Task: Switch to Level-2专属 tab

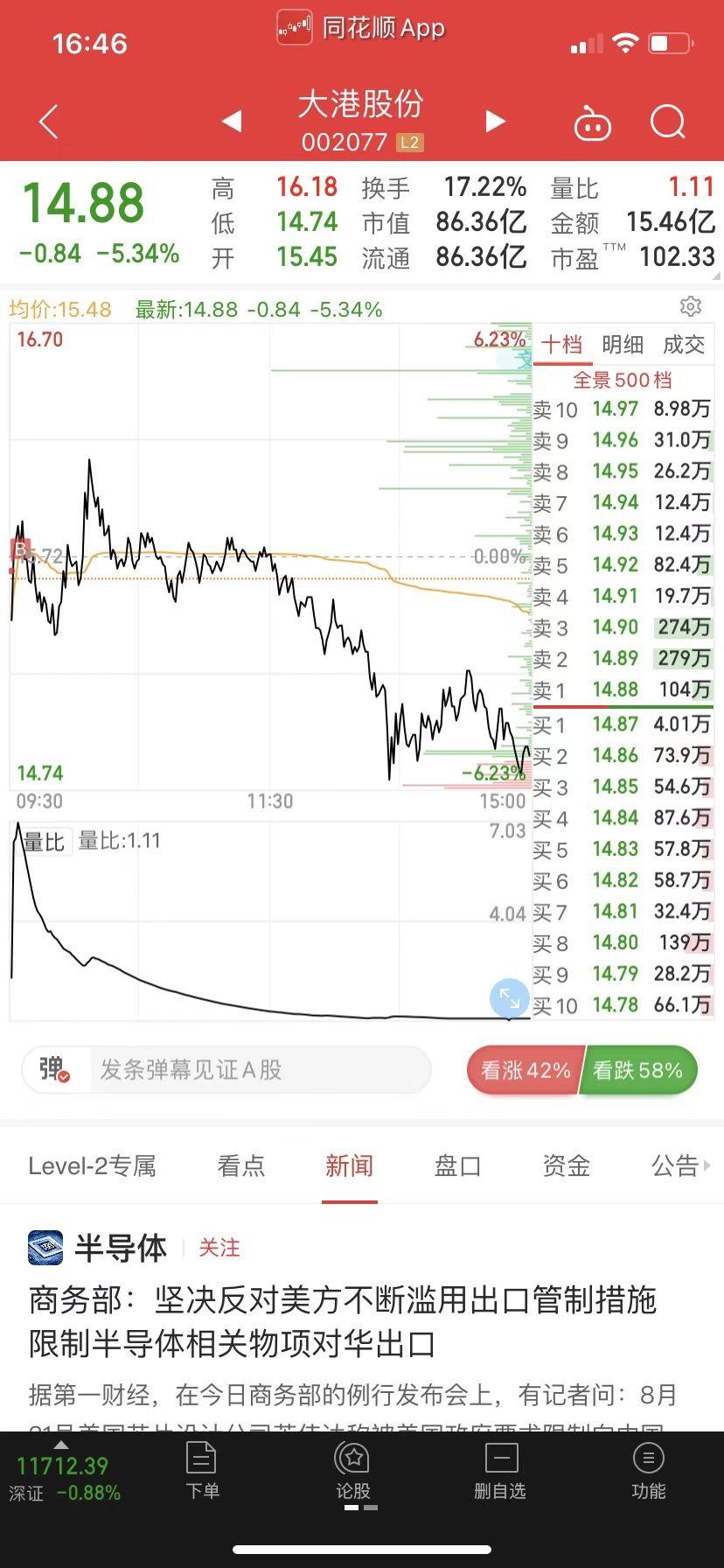Action: (92, 1165)
